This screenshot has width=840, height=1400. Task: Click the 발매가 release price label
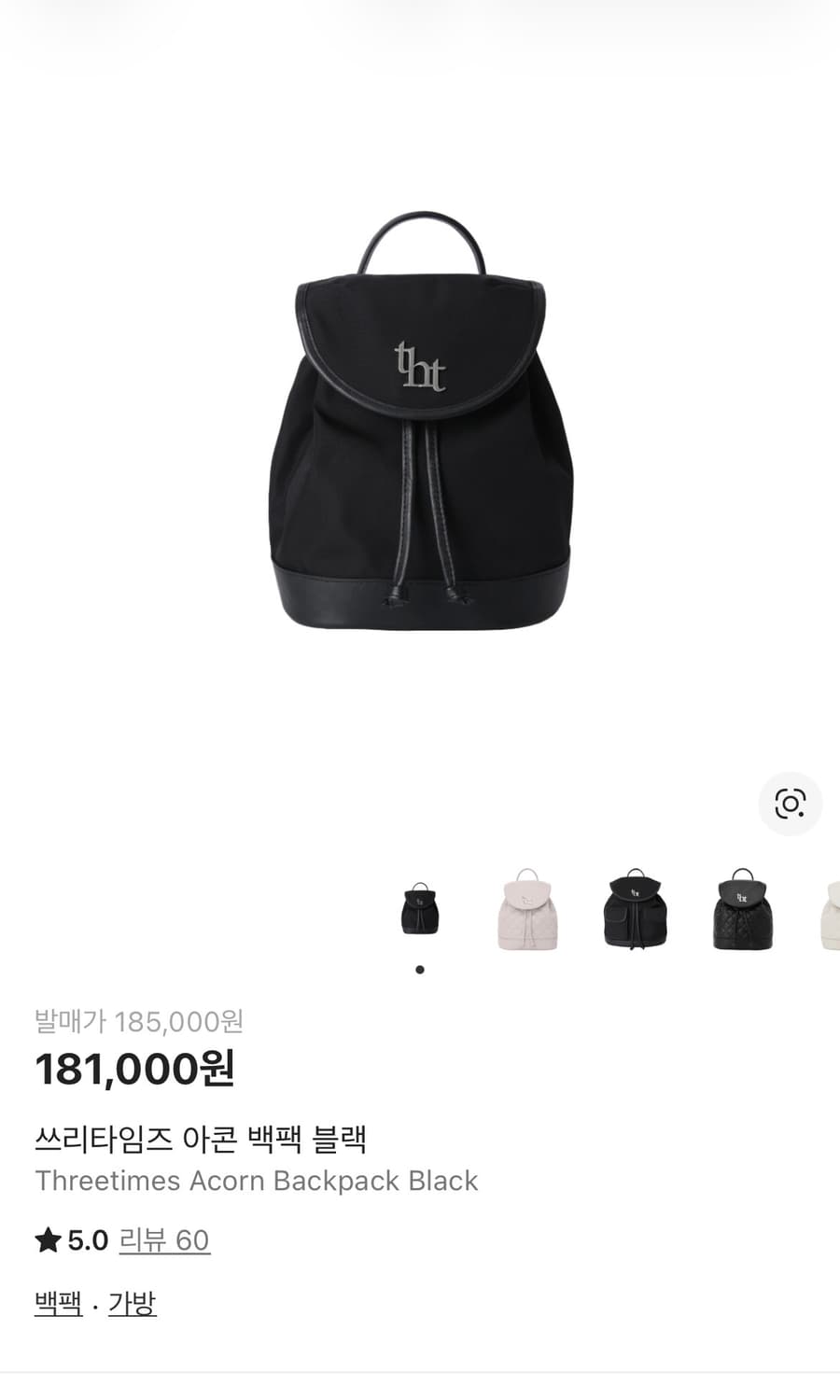coord(69,1022)
